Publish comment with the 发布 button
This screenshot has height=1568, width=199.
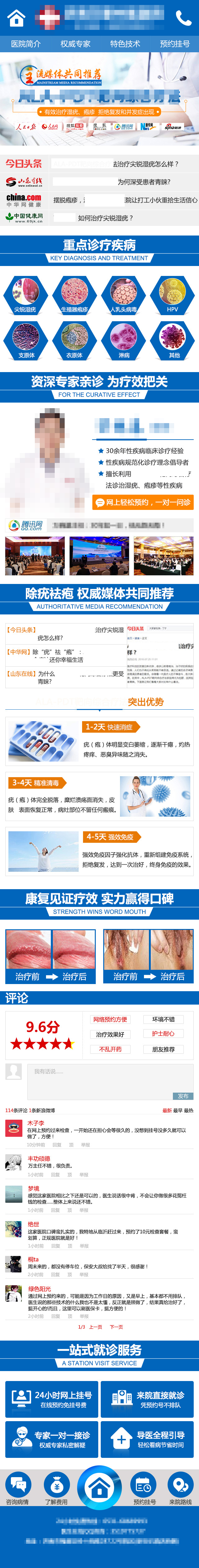click(x=183, y=1096)
